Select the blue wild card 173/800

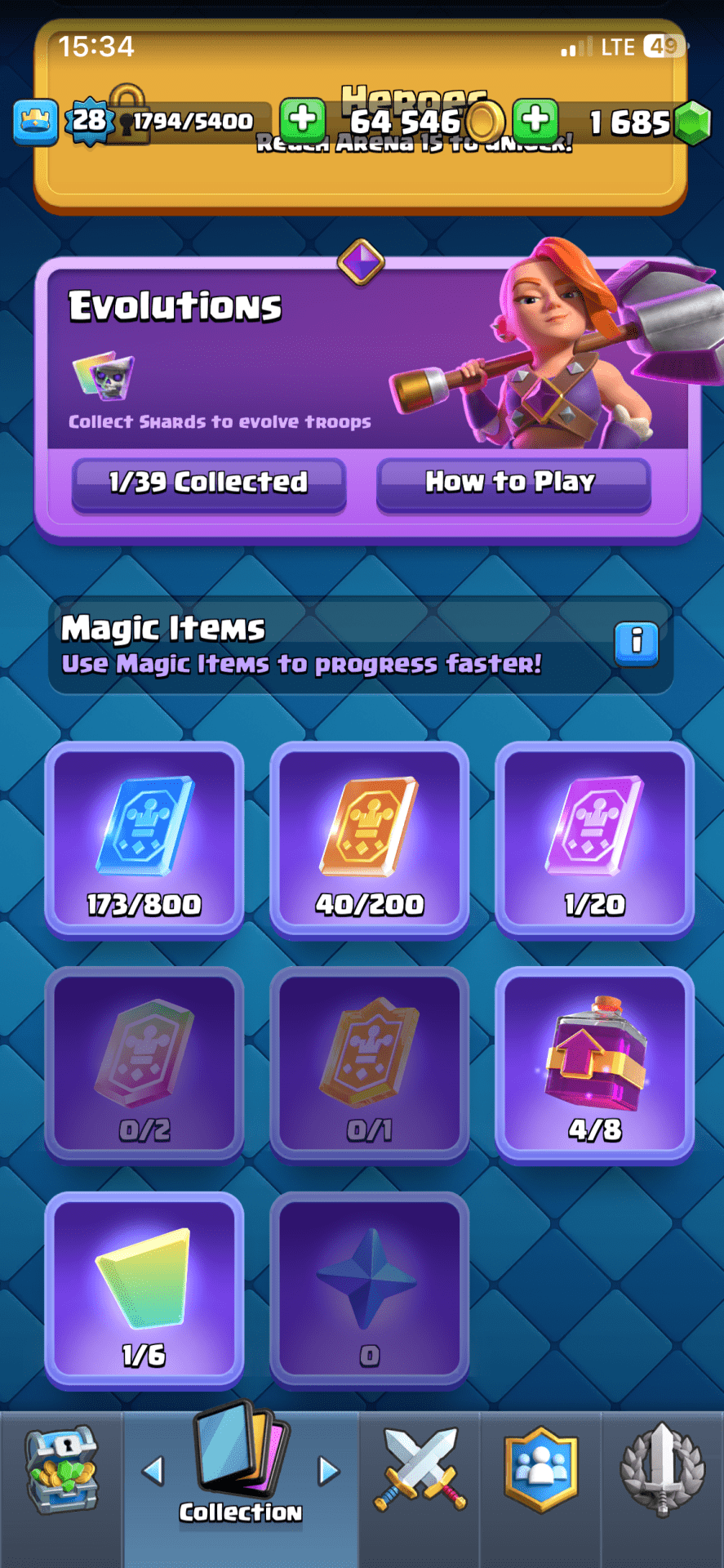coord(144,840)
